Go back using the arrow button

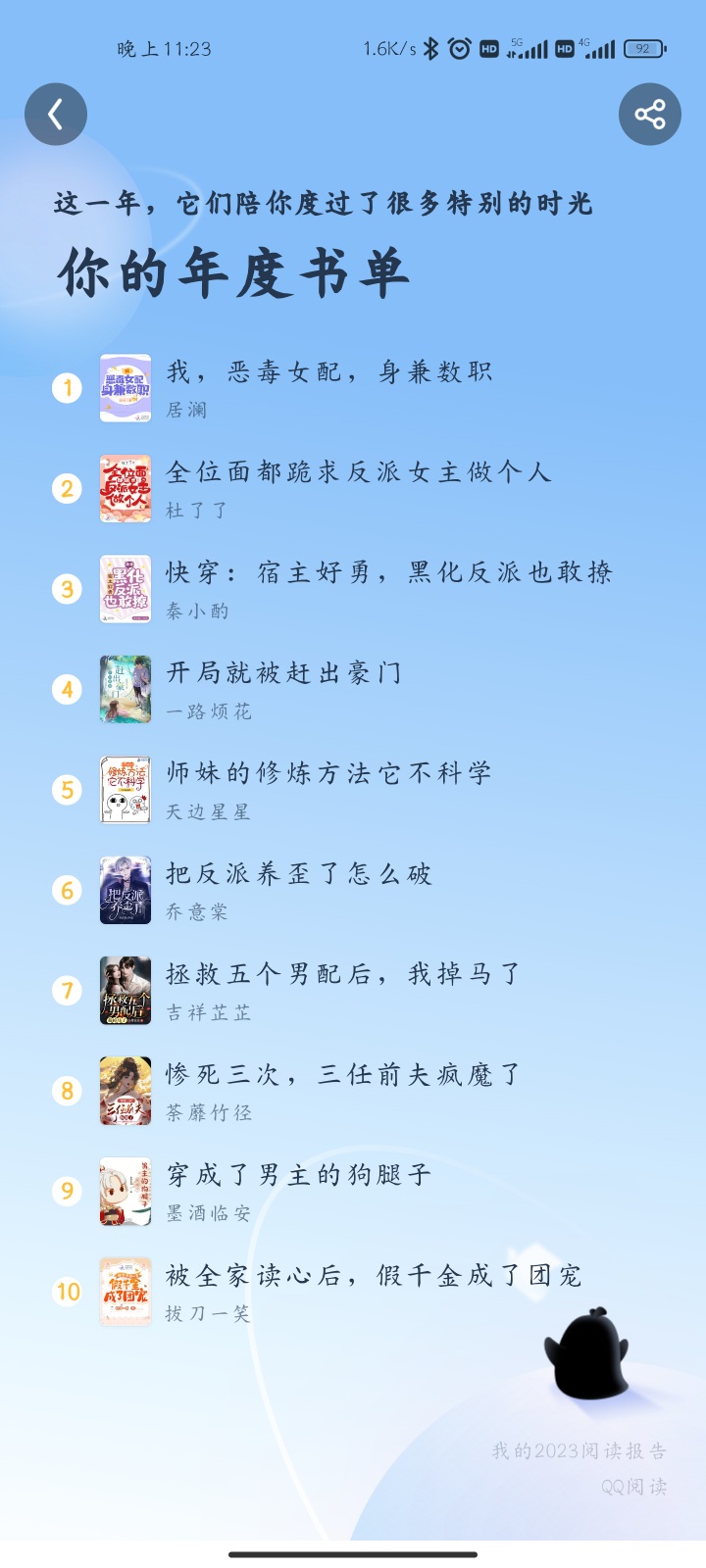[56, 115]
